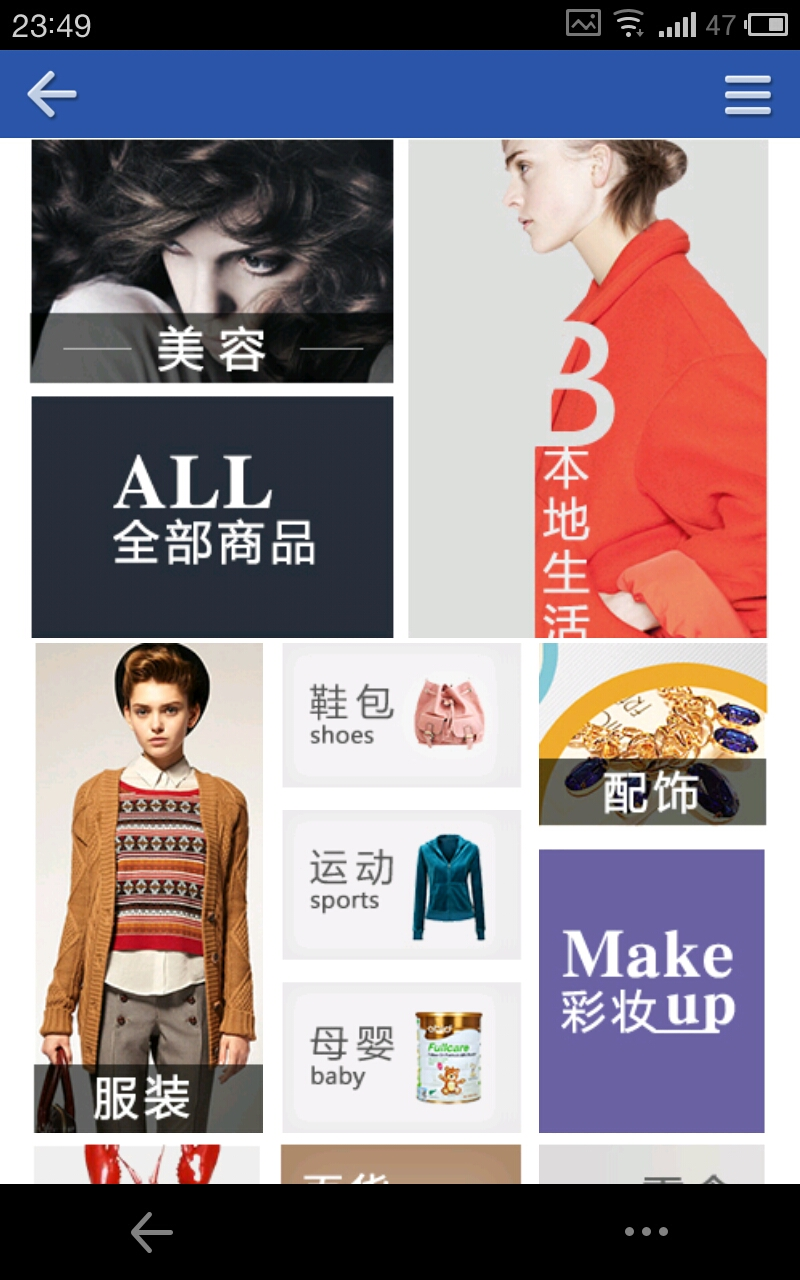800x1280 pixels.
Task: Tap the system back arrow
Action: pyautogui.click(x=152, y=1232)
